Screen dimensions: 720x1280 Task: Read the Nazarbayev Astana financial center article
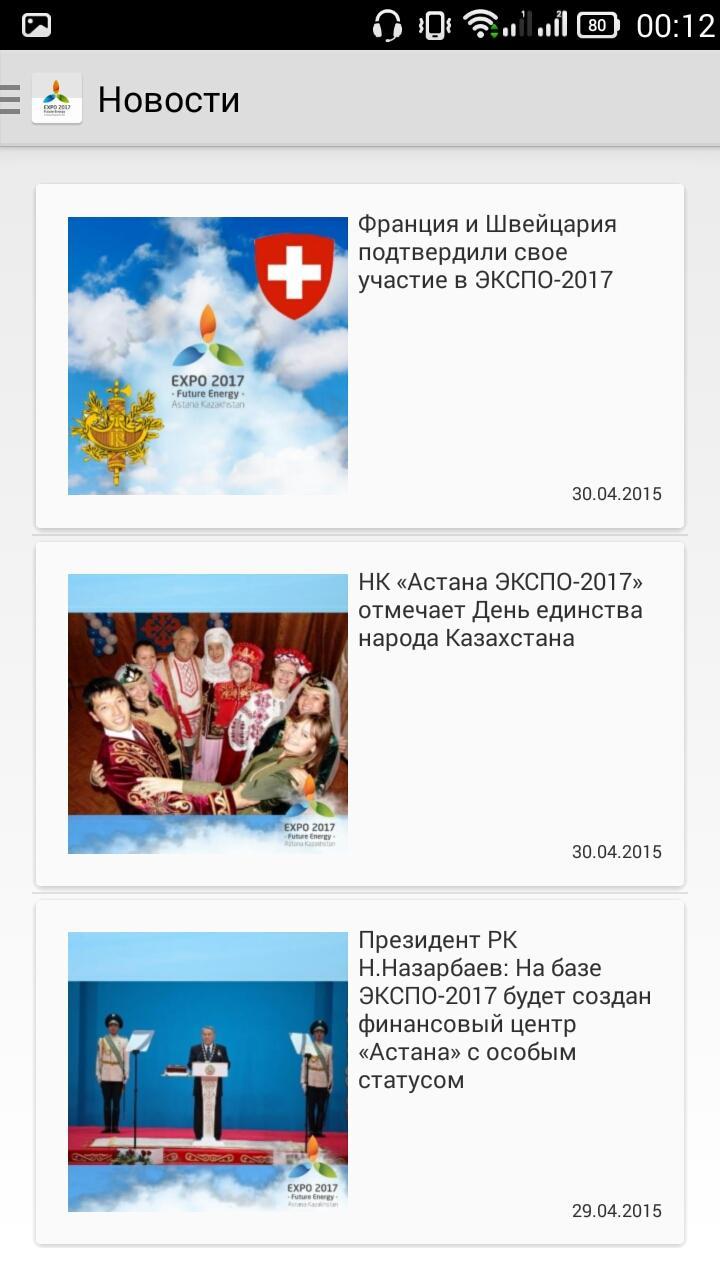coord(360,1070)
